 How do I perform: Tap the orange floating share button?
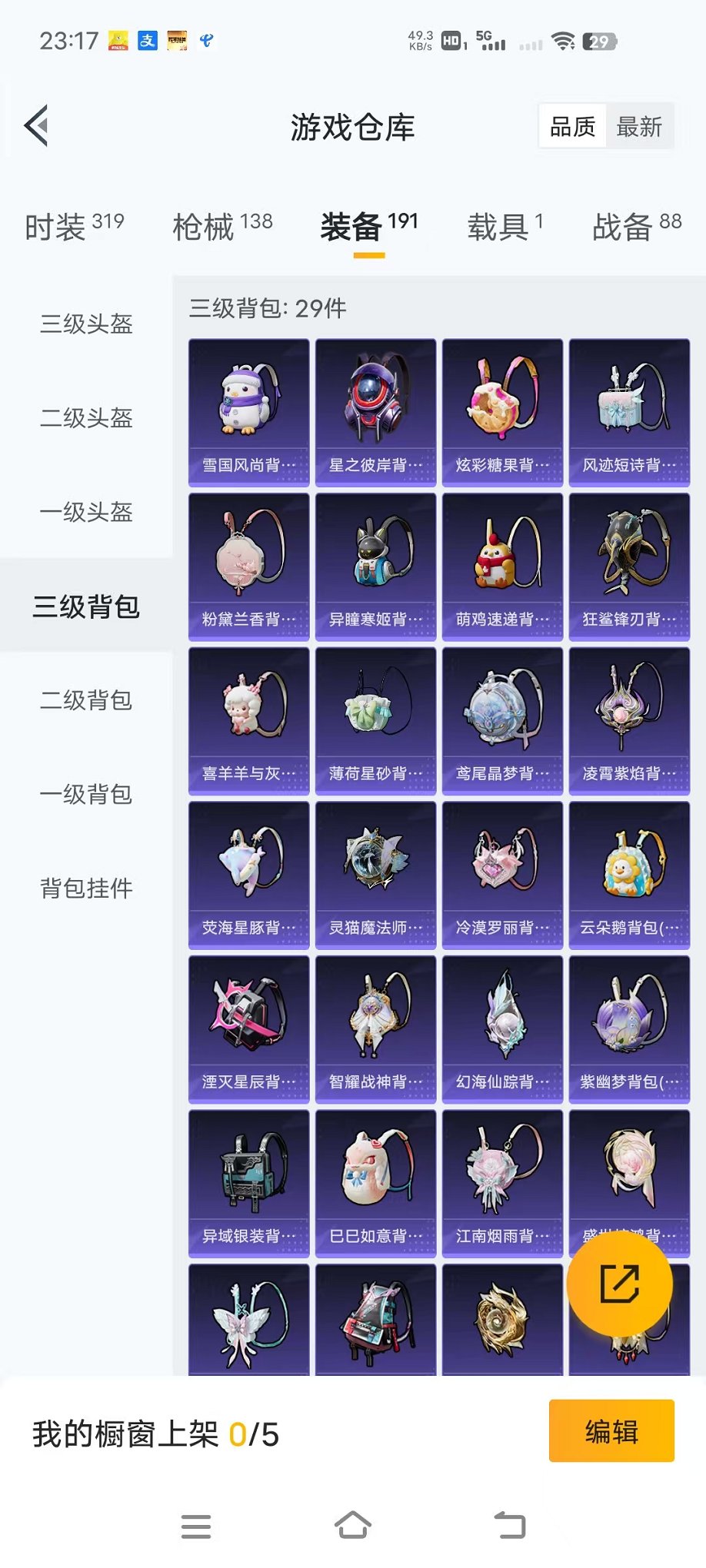[x=619, y=1283]
